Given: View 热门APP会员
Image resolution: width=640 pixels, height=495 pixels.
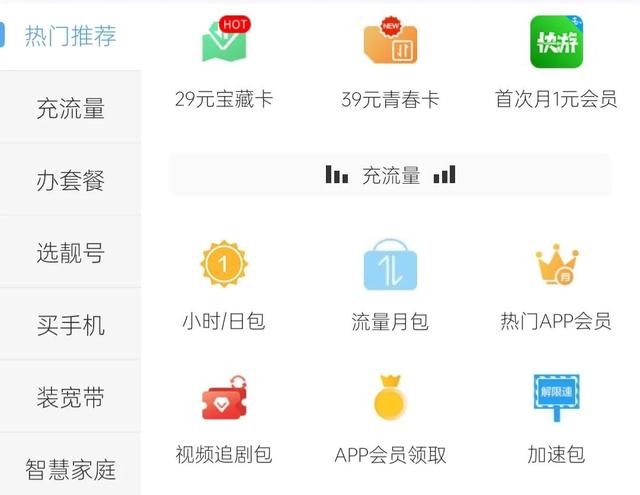Looking at the screenshot, I should [556, 285].
